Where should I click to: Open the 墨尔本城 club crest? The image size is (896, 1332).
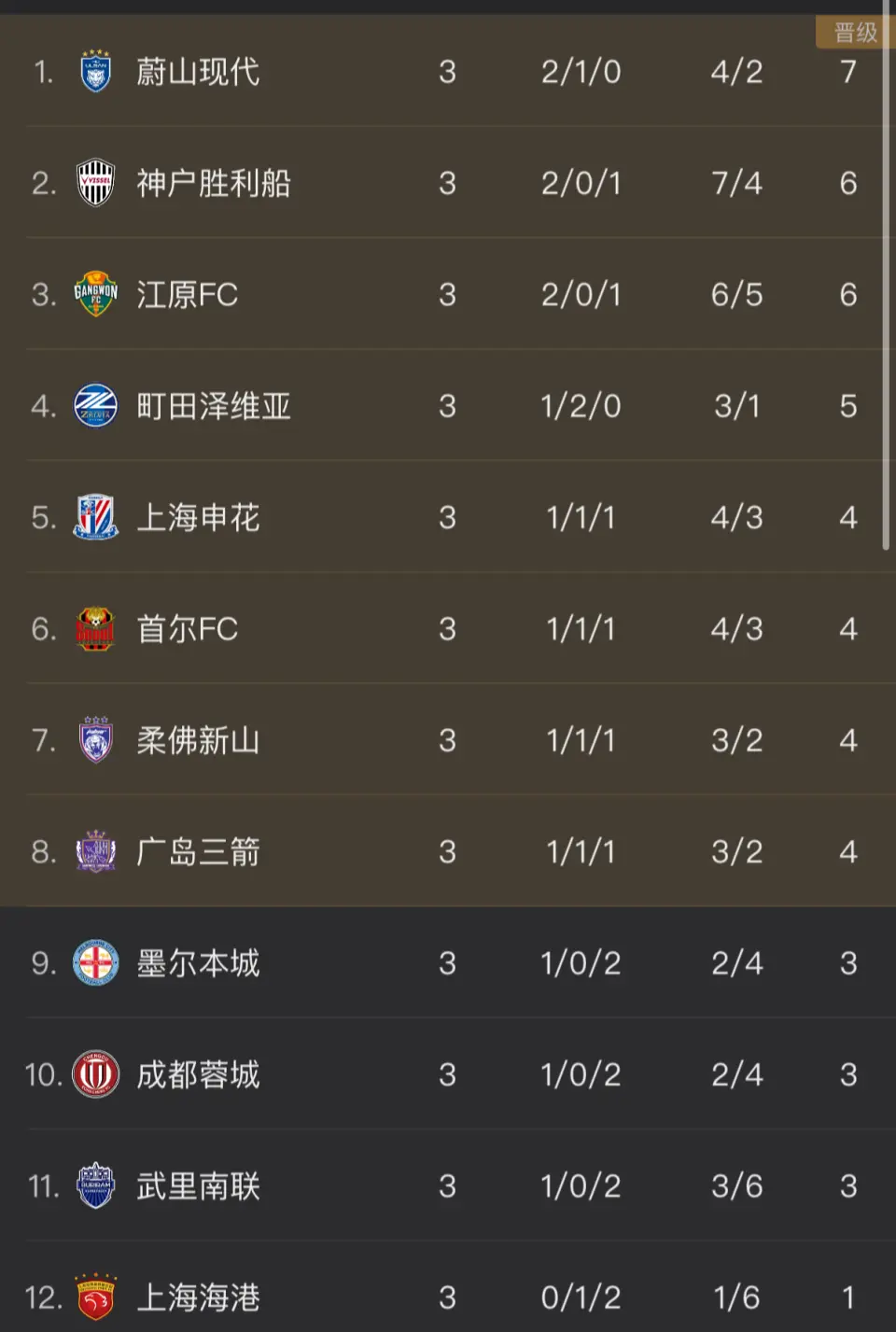pyautogui.click(x=95, y=963)
